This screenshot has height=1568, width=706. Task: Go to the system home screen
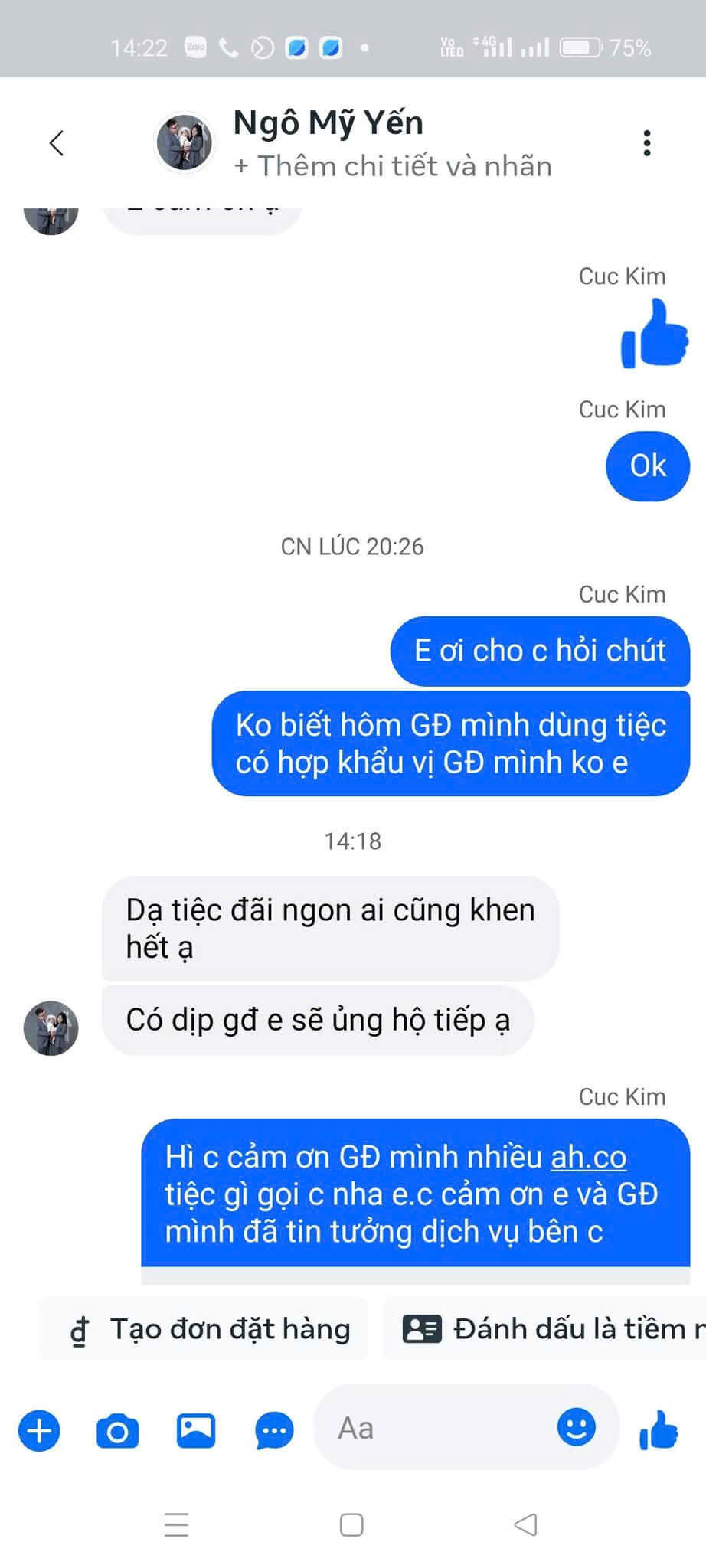coord(351,1525)
